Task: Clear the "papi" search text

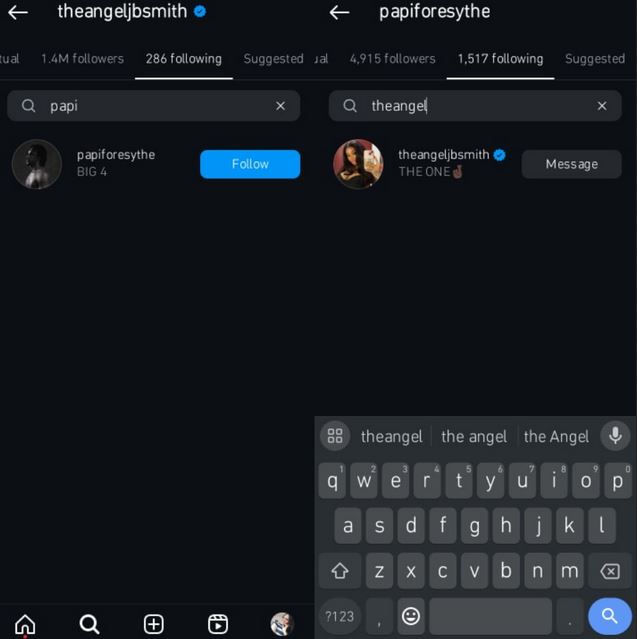Action: (x=280, y=106)
